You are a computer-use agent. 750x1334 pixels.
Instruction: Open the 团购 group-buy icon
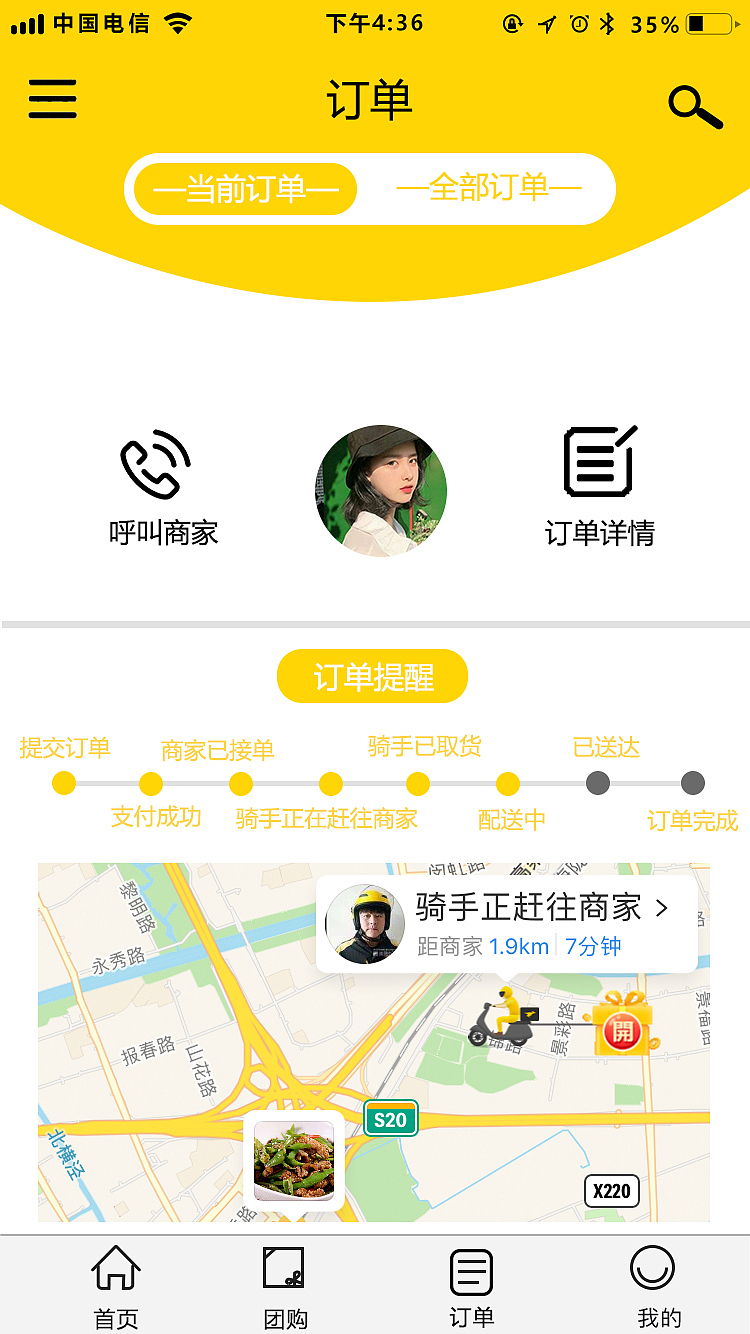click(x=283, y=1269)
